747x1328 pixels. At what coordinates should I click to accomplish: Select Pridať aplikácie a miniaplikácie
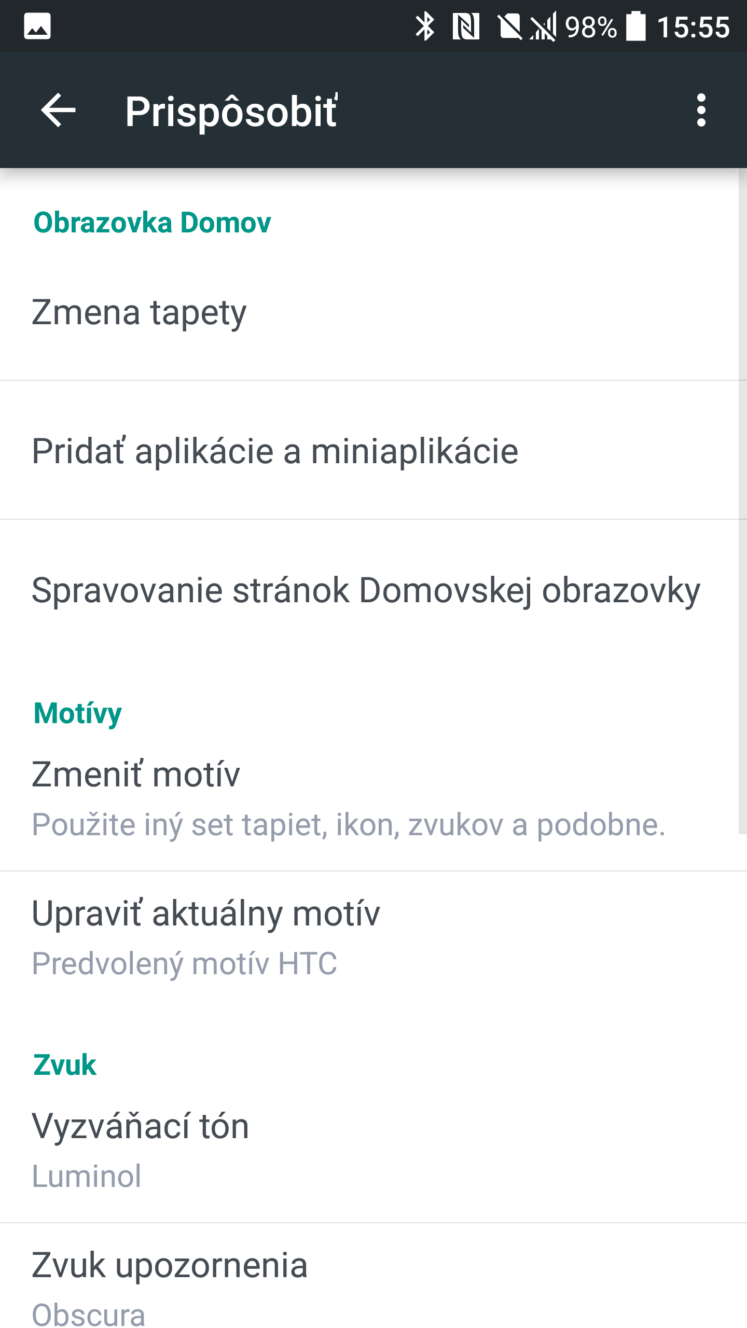coord(373,451)
